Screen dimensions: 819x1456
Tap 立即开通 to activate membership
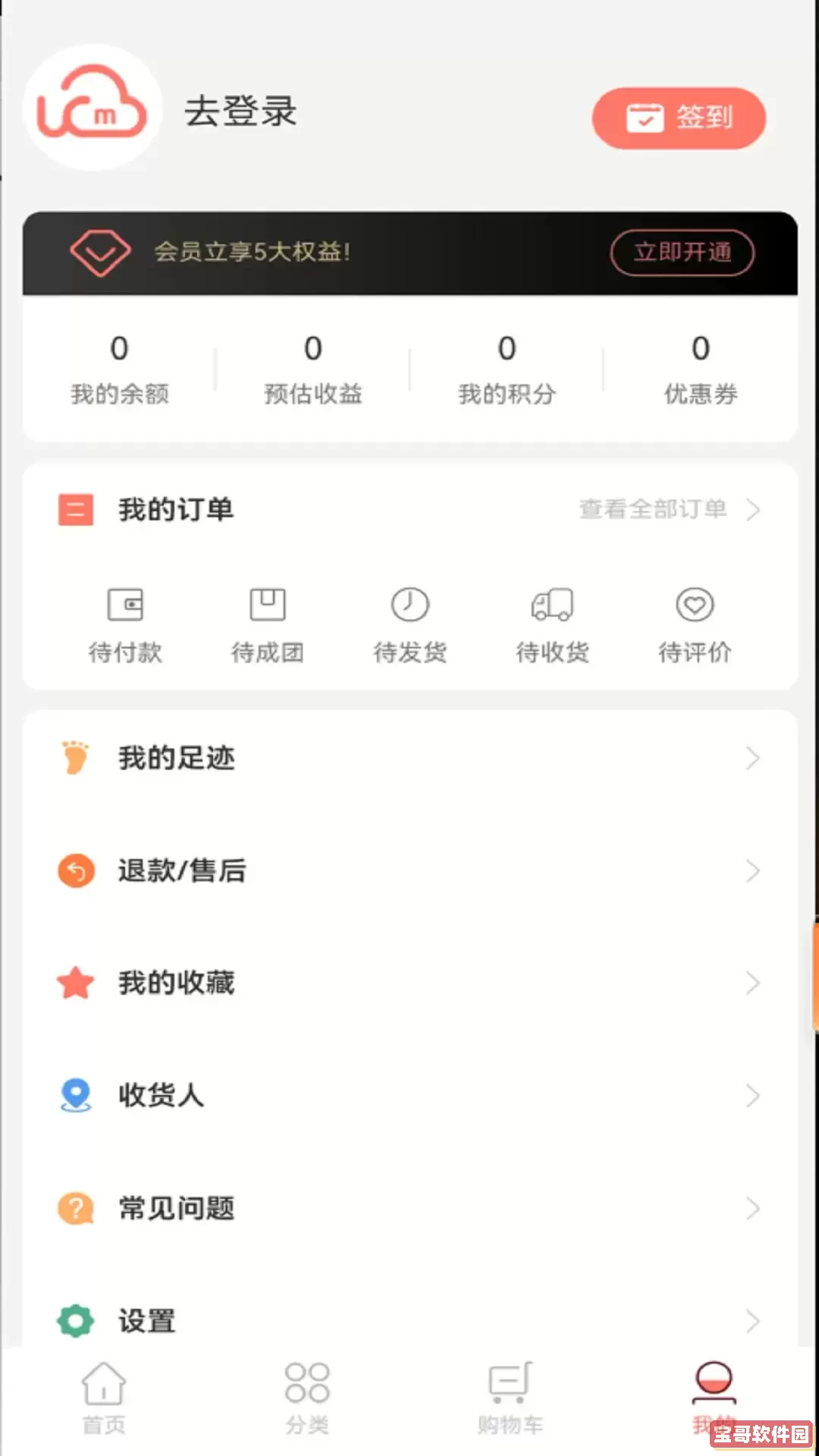tap(681, 254)
